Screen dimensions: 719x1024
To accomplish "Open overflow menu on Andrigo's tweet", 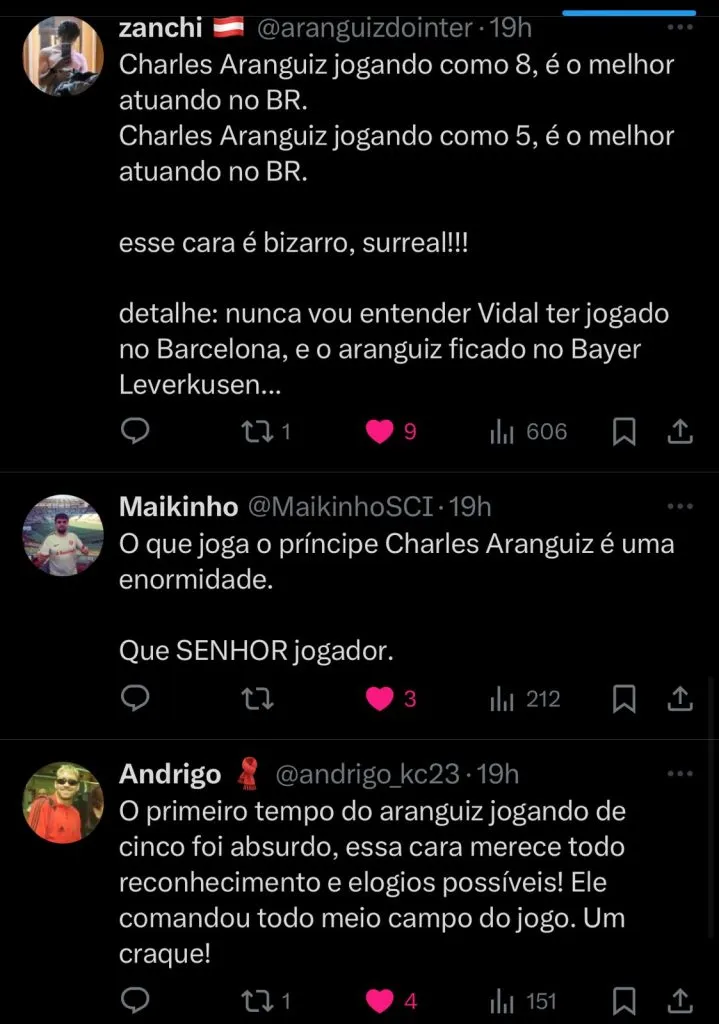I will pyautogui.click(x=680, y=773).
